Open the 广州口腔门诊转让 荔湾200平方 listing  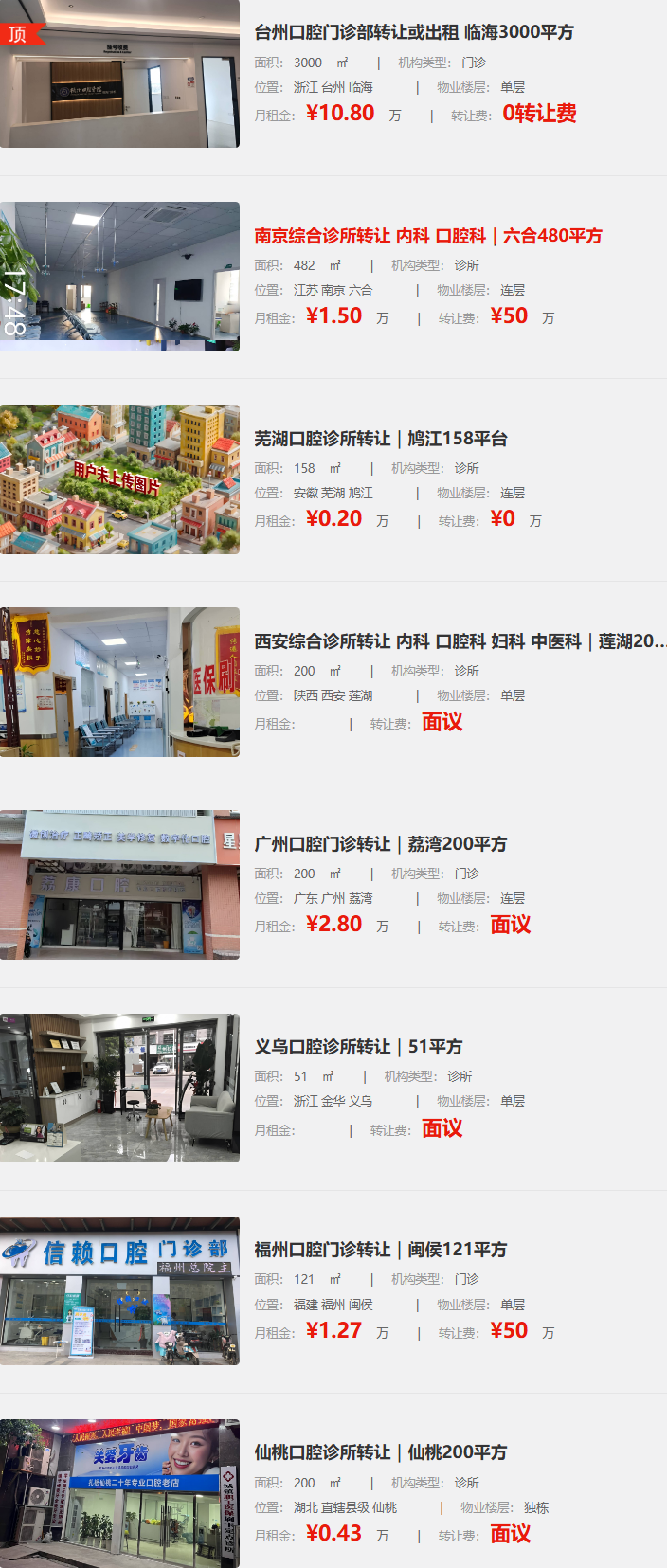pos(381,844)
